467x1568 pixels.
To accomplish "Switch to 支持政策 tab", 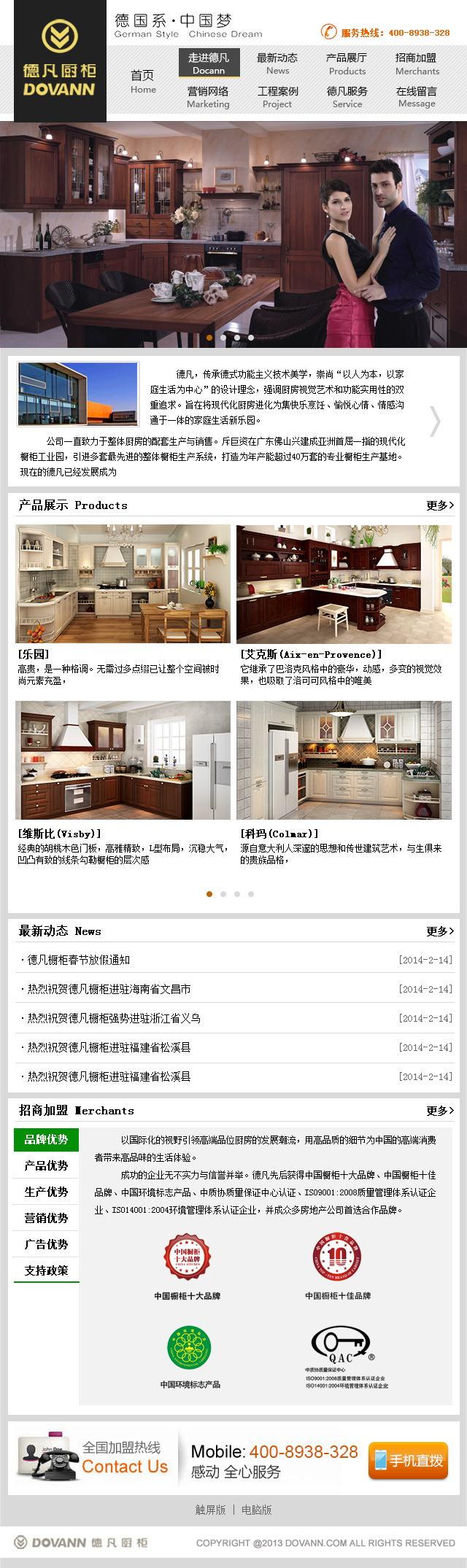I will coord(47,1270).
